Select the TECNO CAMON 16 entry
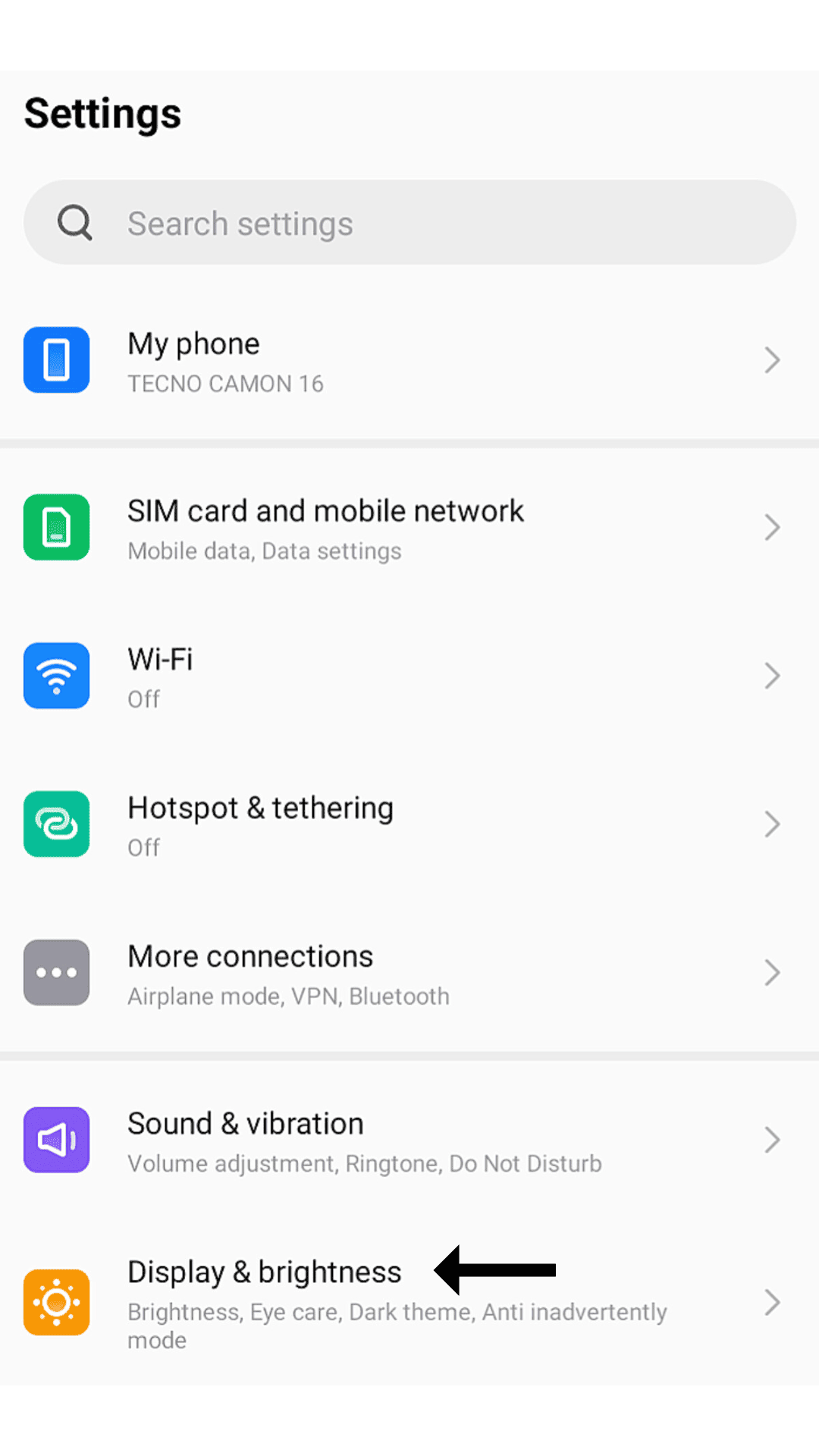This screenshot has width=819, height=1456. click(x=224, y=383)
